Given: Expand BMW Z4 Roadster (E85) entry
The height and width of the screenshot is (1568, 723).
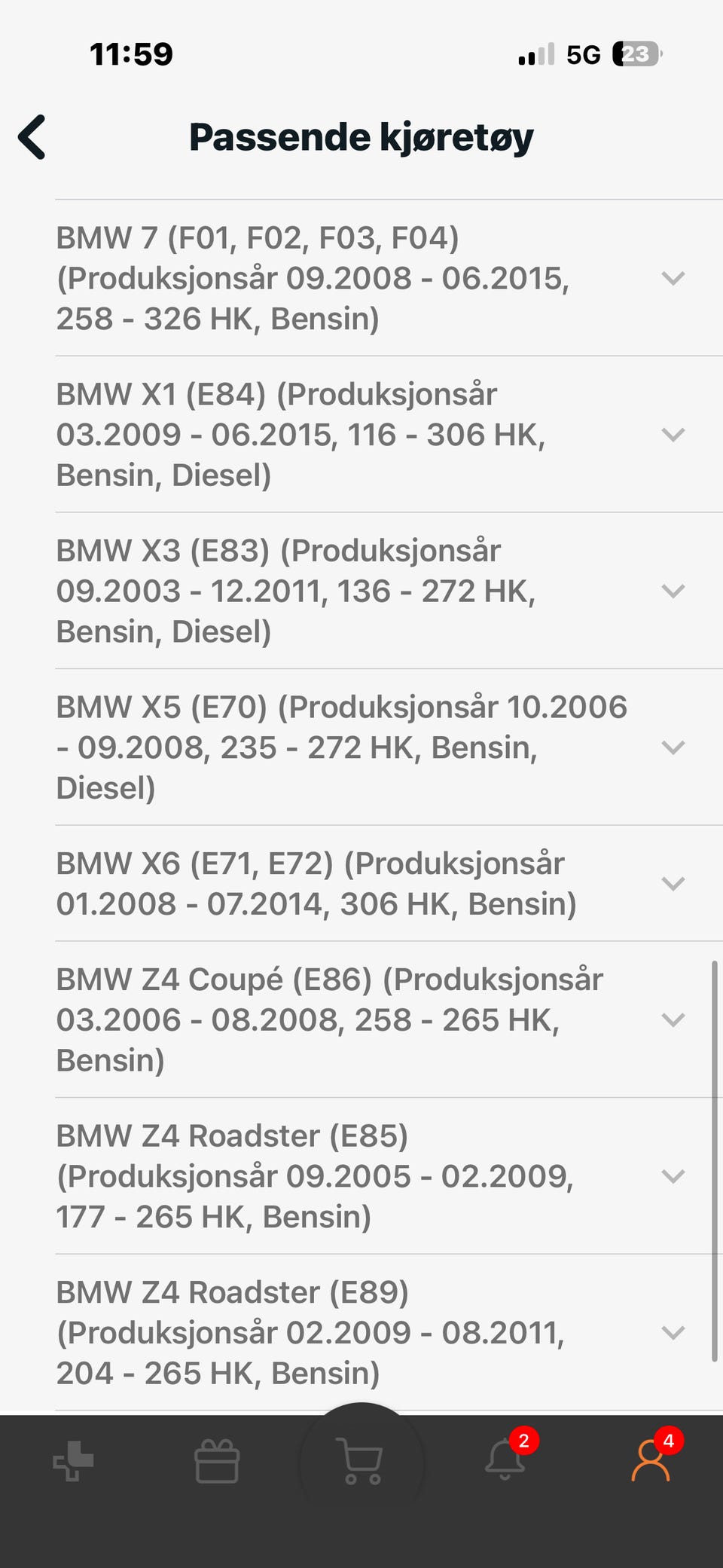Looking at the screenshot, I should point(673,1176).
